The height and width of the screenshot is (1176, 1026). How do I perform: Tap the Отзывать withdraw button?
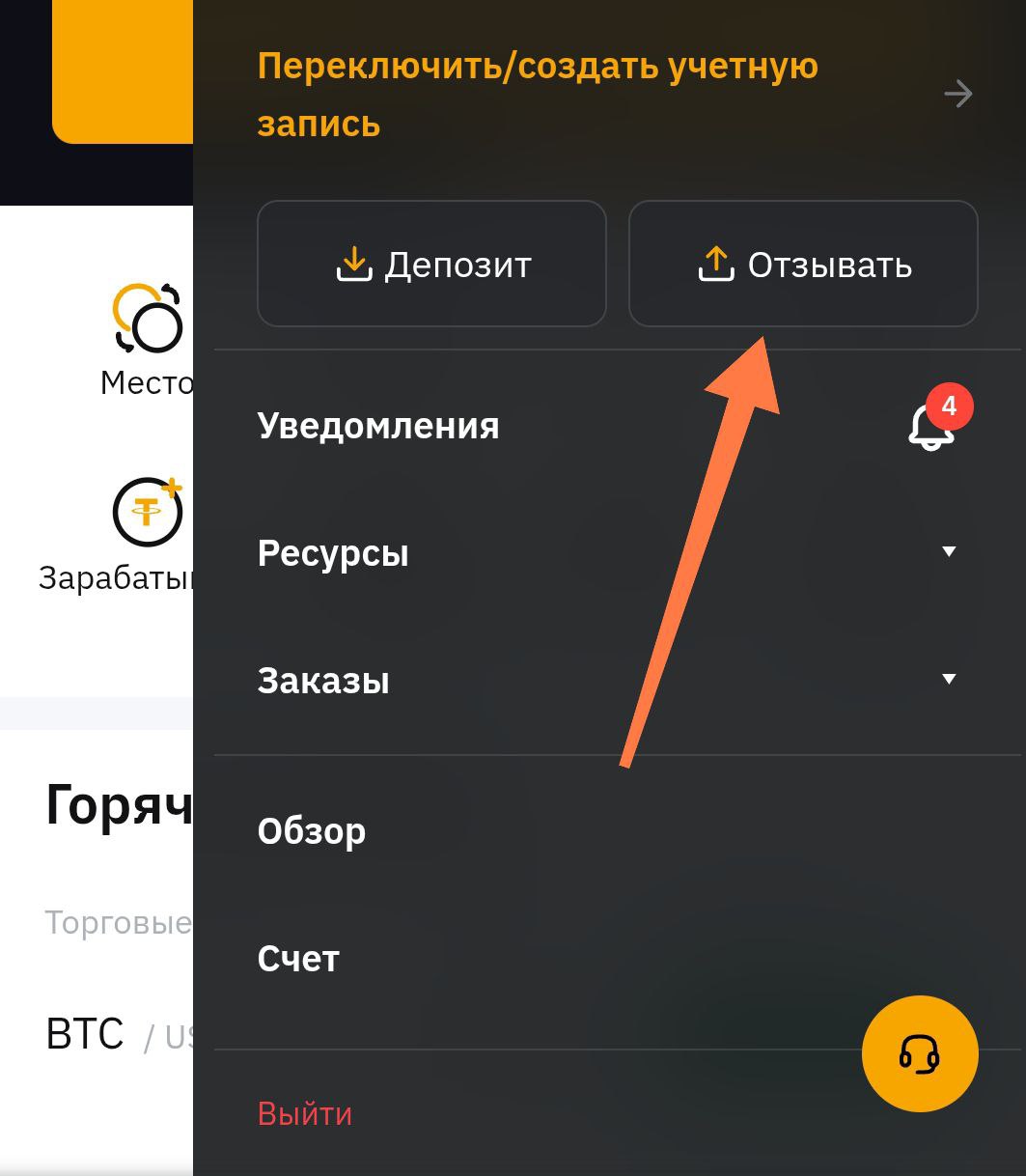tap(803, 264)
